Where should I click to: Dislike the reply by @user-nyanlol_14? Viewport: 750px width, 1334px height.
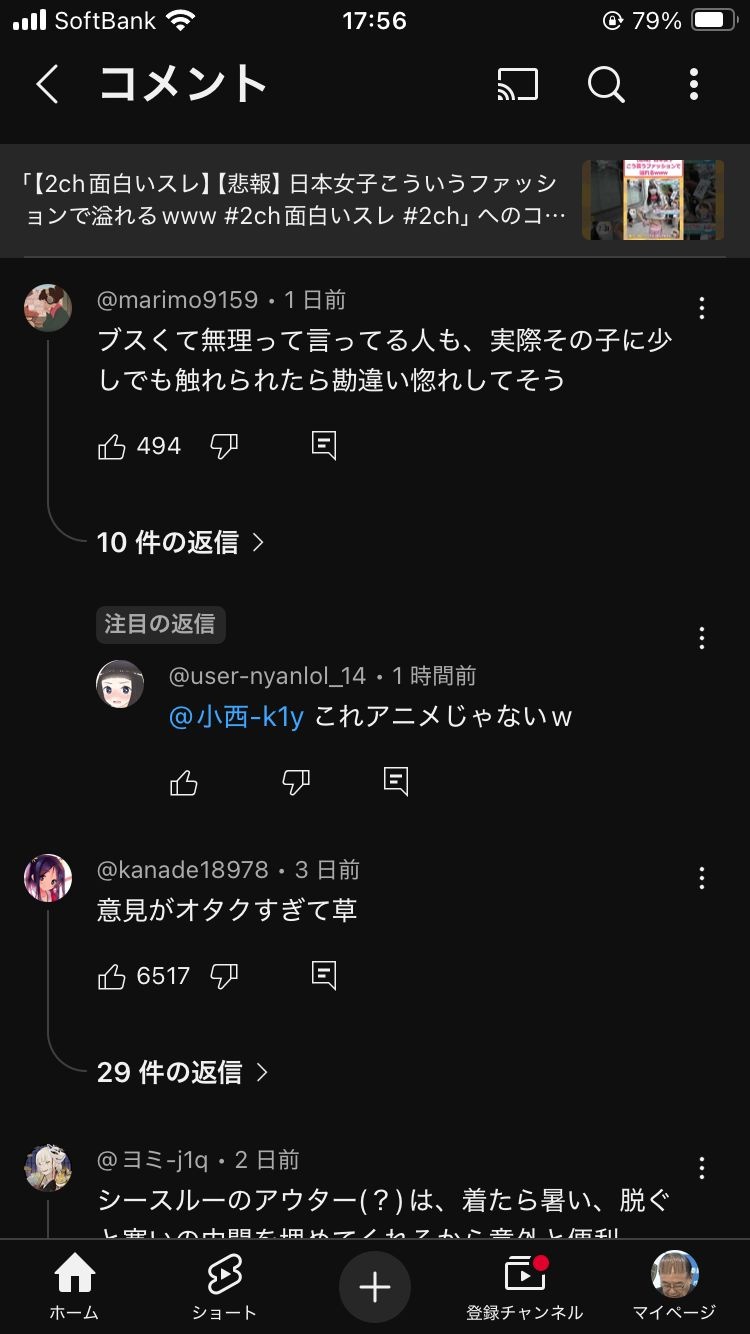(x=296, y=782)
